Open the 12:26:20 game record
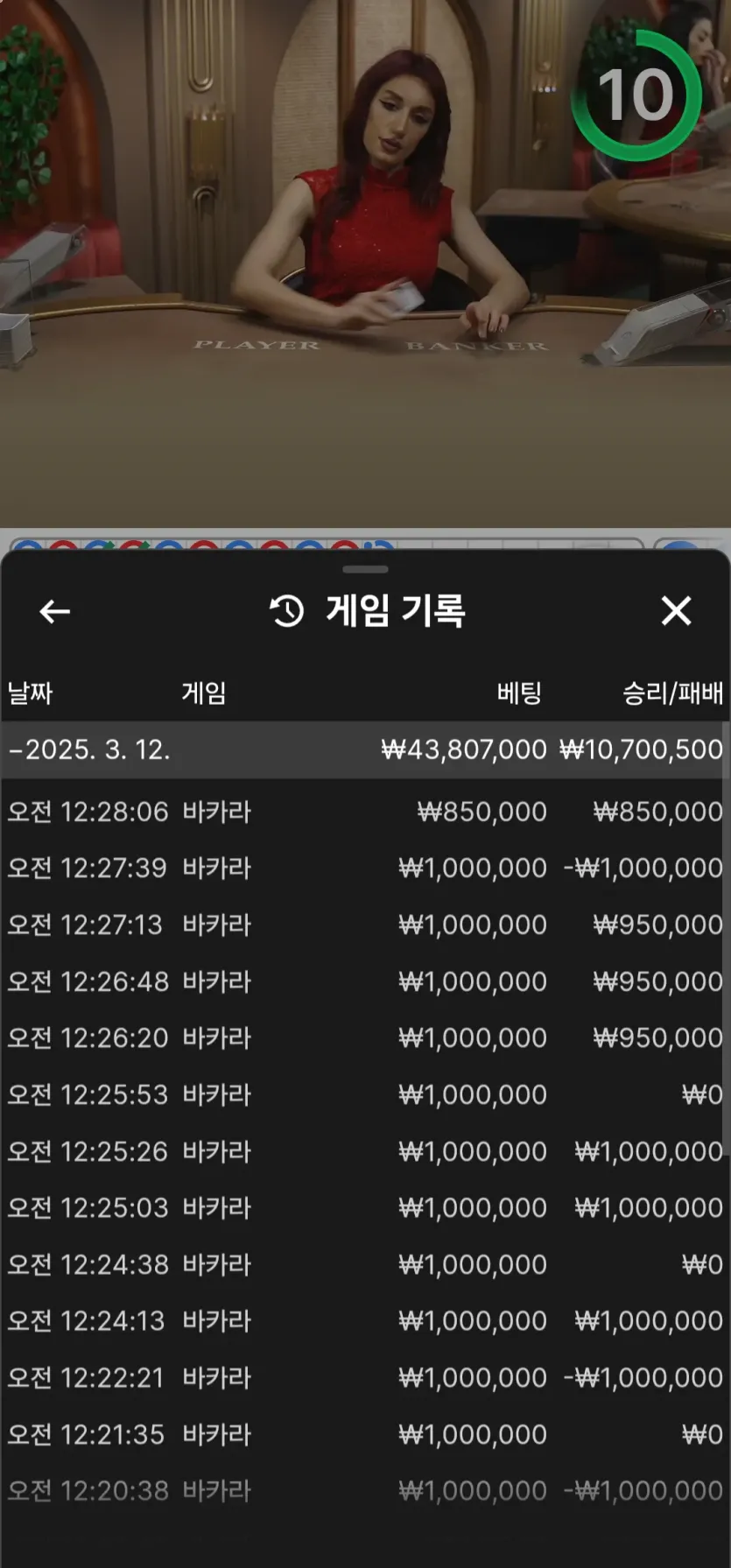The height and width of the screenshot is (1568, 731). 363,1037
